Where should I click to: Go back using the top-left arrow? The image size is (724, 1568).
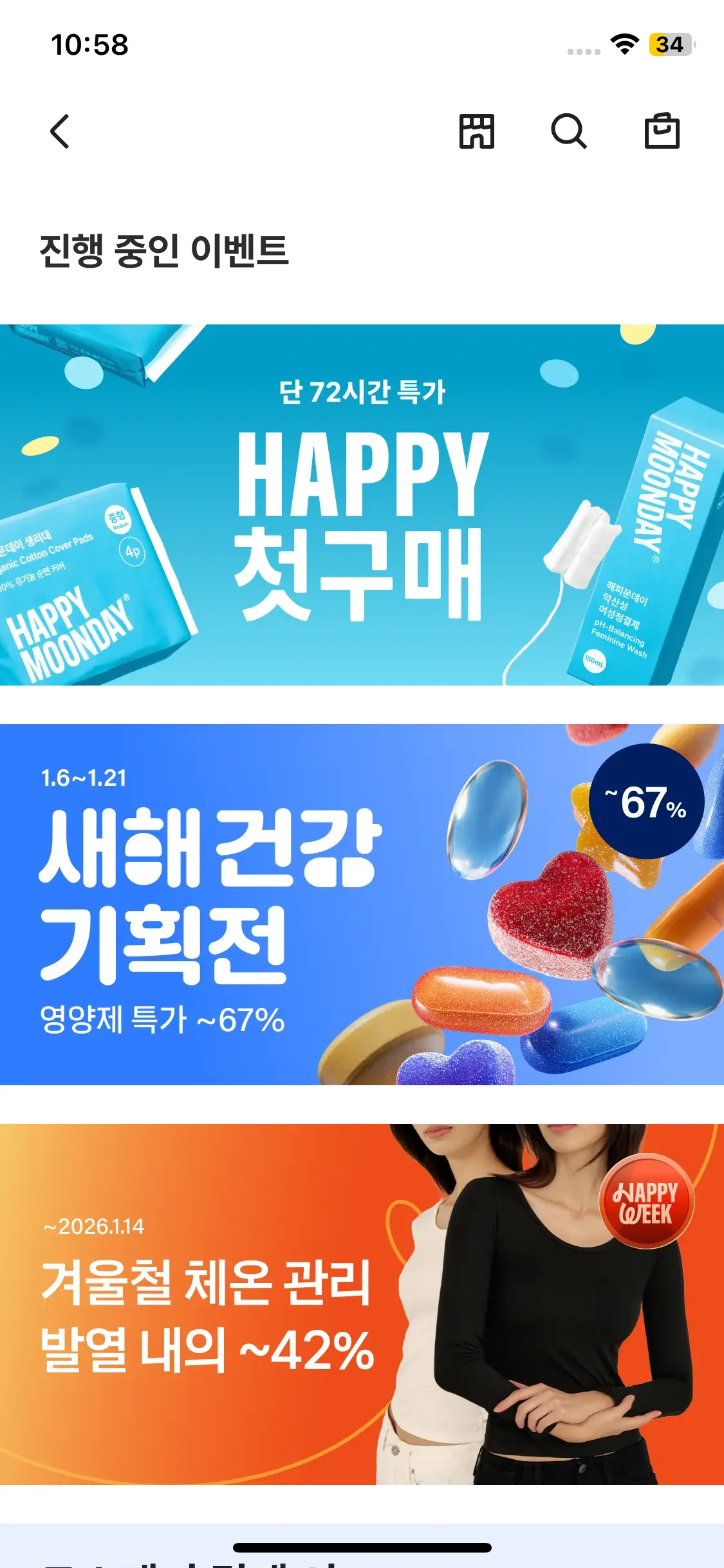[x=60, y=131]
